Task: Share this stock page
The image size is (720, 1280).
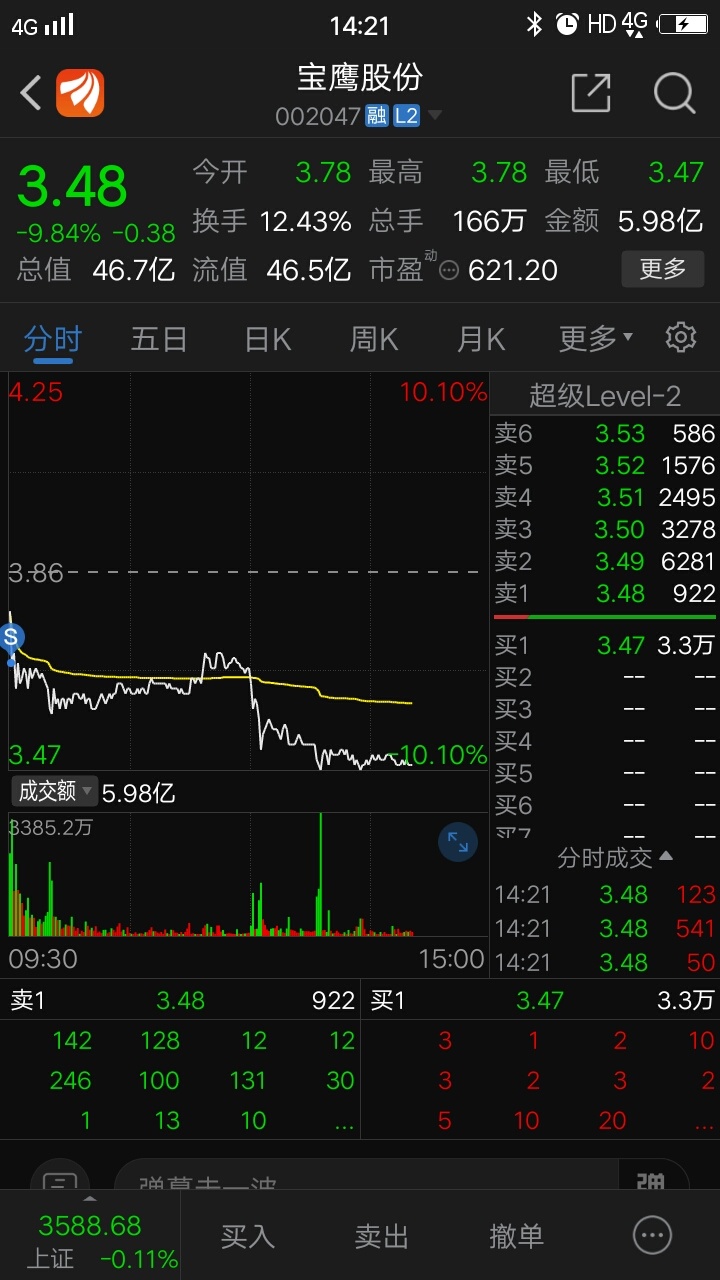Action: click(590, 93)
